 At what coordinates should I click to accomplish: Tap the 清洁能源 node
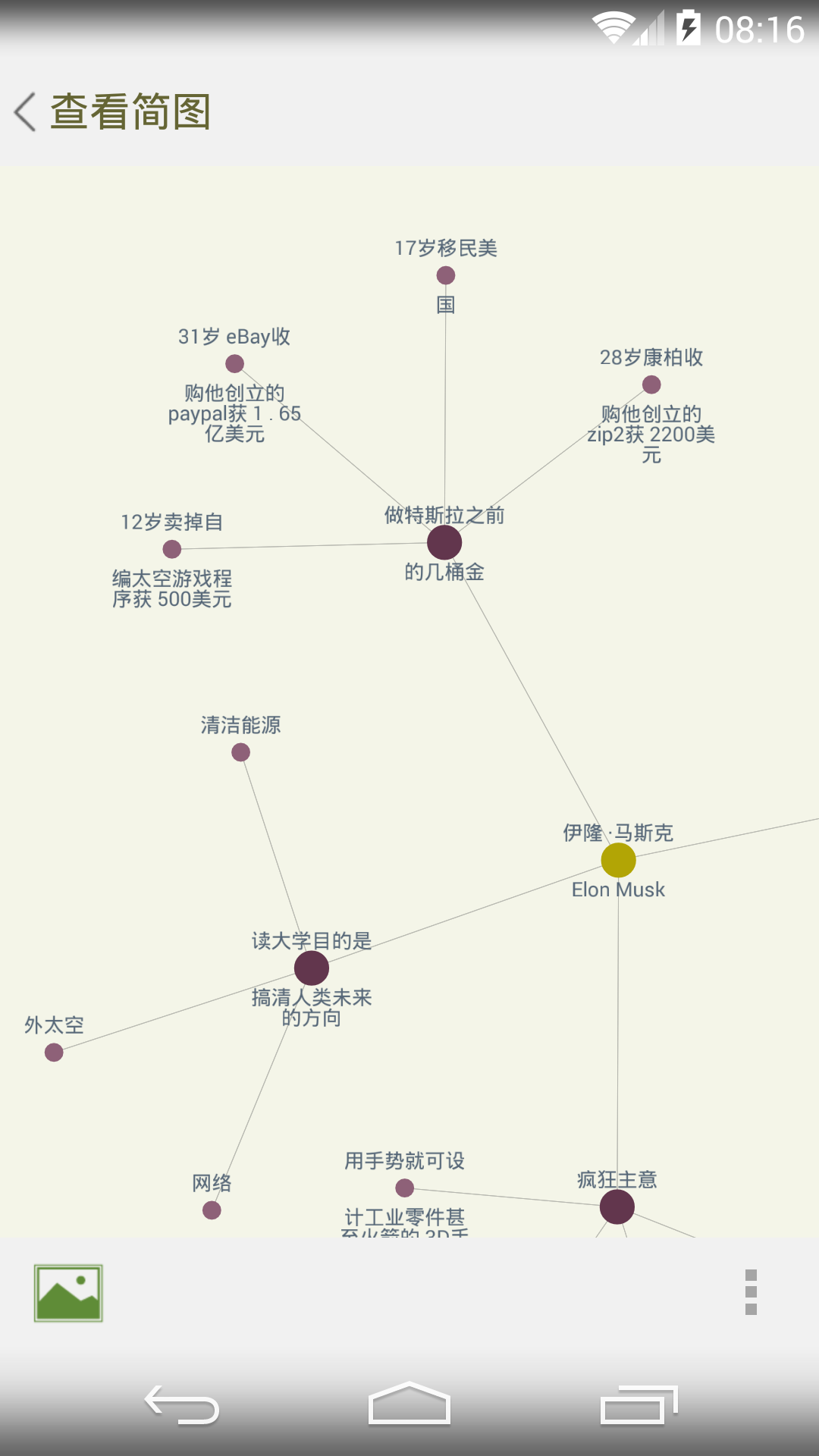pyautogui.click(x=241, y=752)
